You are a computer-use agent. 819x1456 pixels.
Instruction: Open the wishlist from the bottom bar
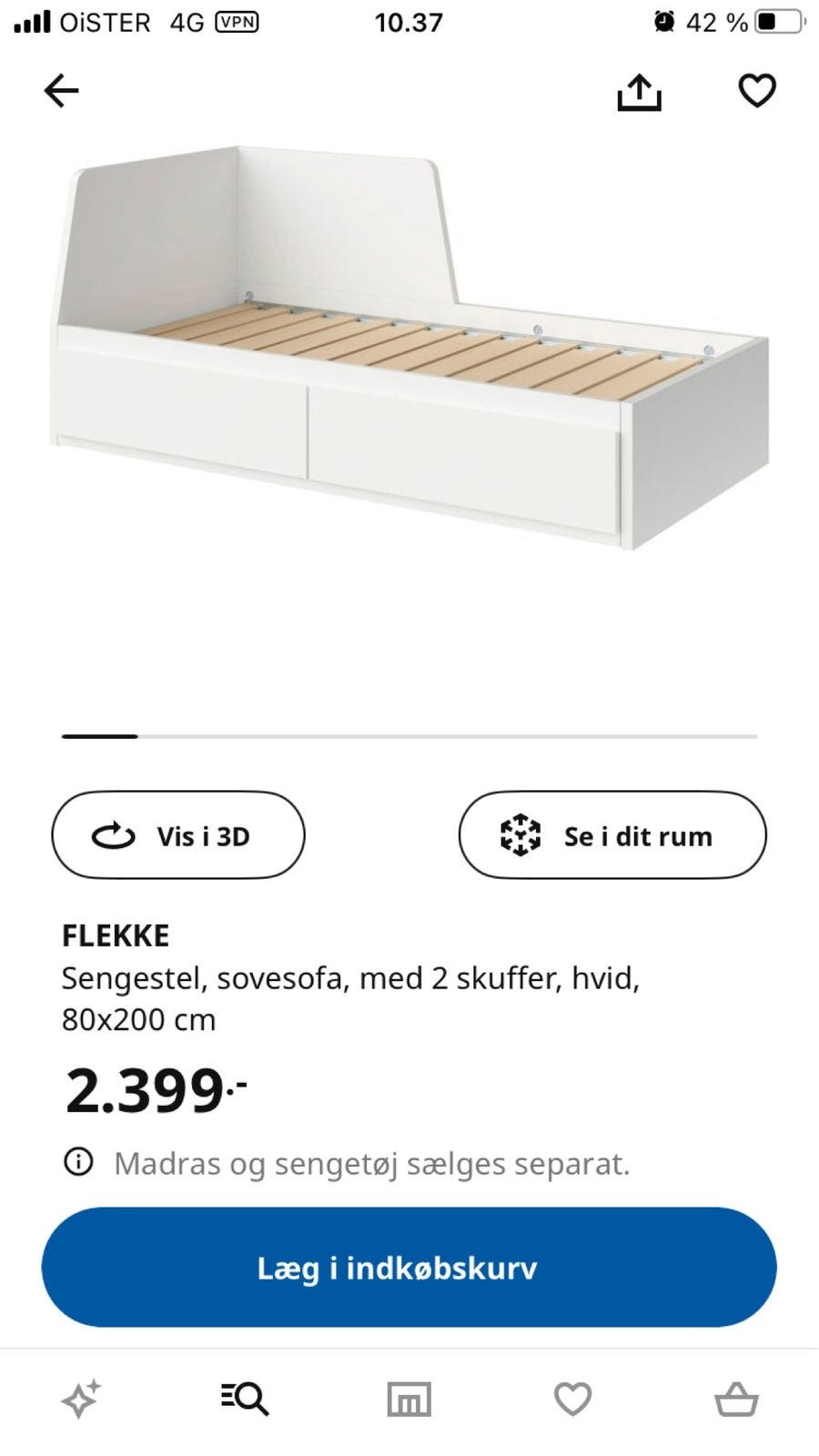[x=573, y=1400]
